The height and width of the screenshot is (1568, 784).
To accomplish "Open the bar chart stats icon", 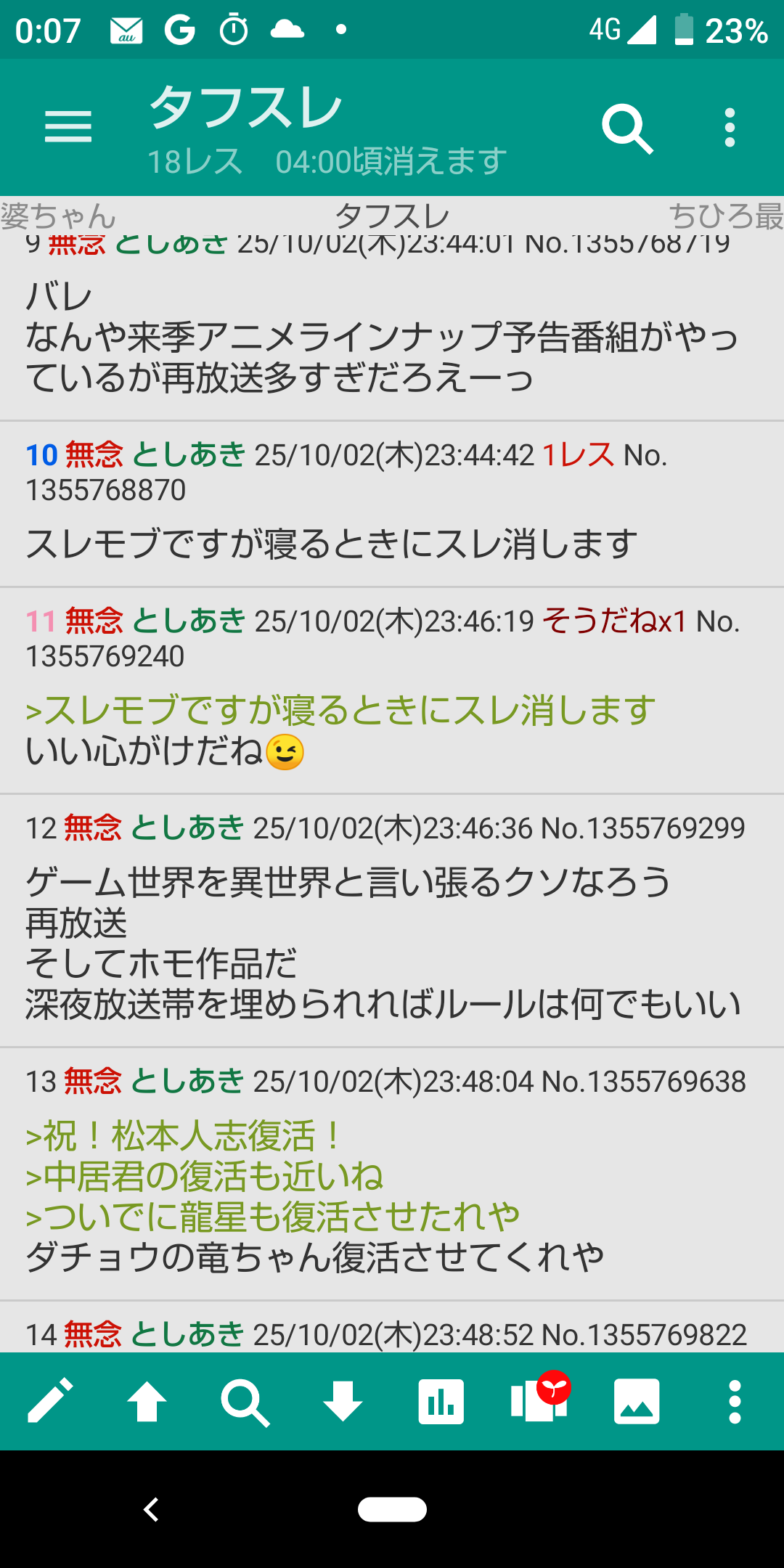I will (x=441, y=1400).
